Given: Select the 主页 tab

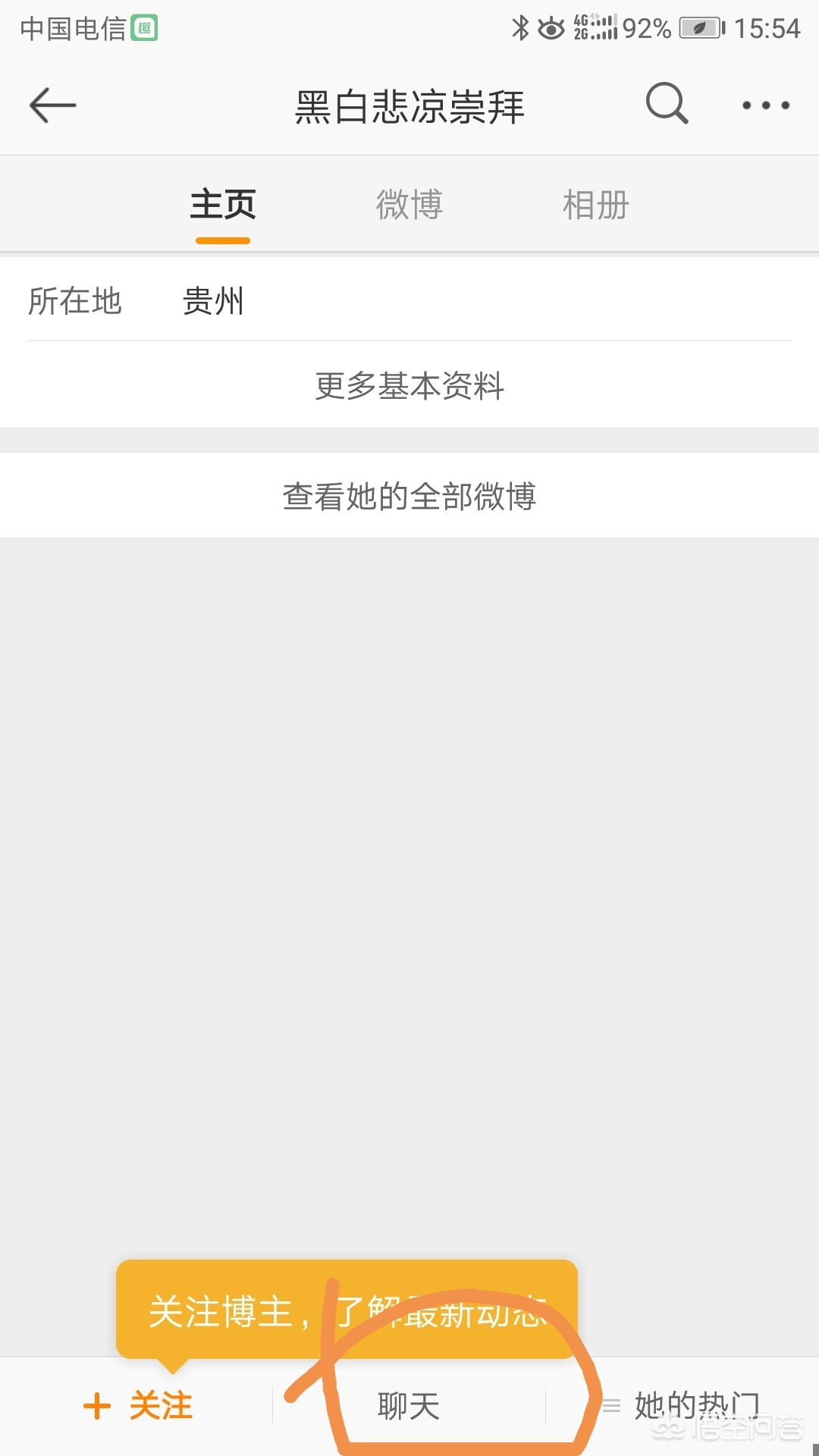Looking at the screenshot, I should click(223, 205).
